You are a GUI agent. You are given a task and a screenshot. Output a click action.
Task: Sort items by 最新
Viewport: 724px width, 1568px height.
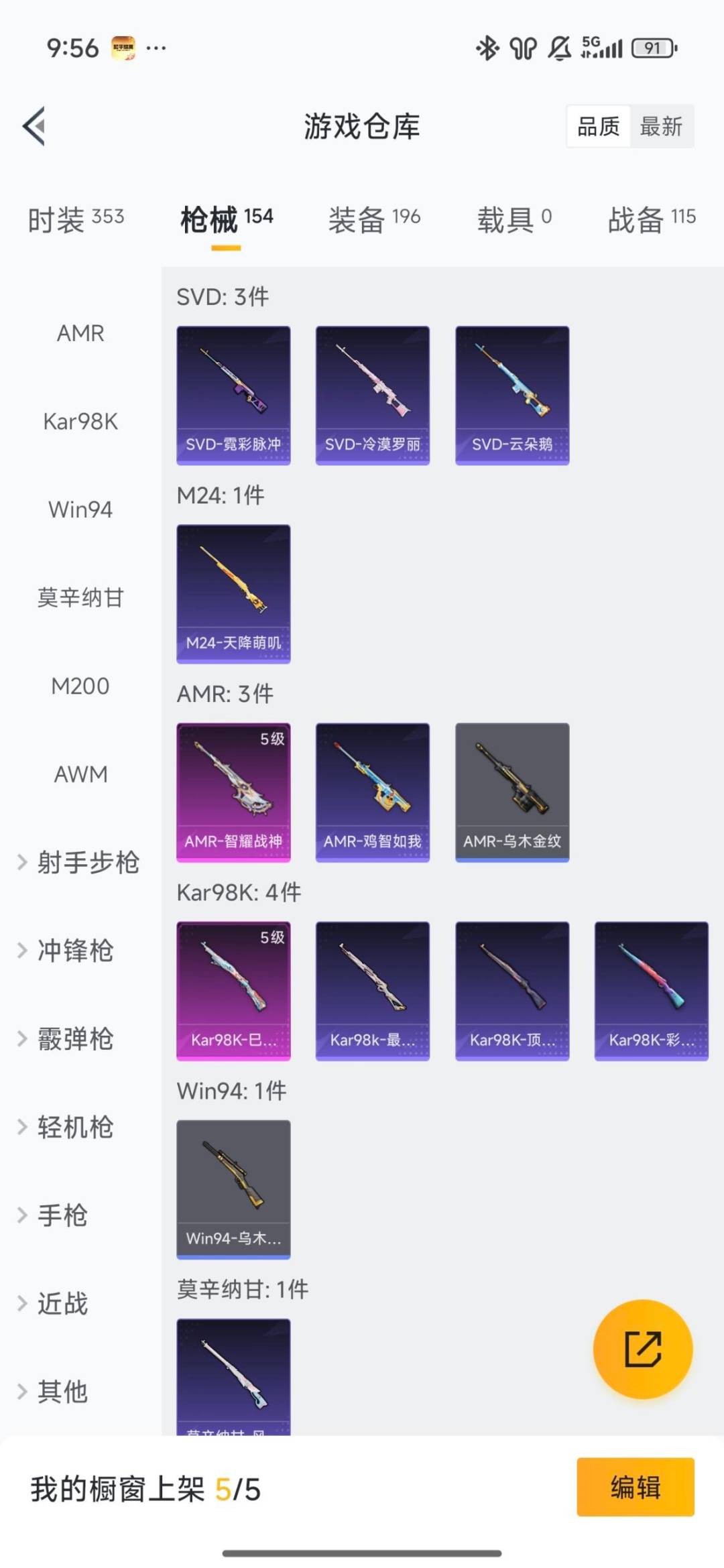click(660, 127)
